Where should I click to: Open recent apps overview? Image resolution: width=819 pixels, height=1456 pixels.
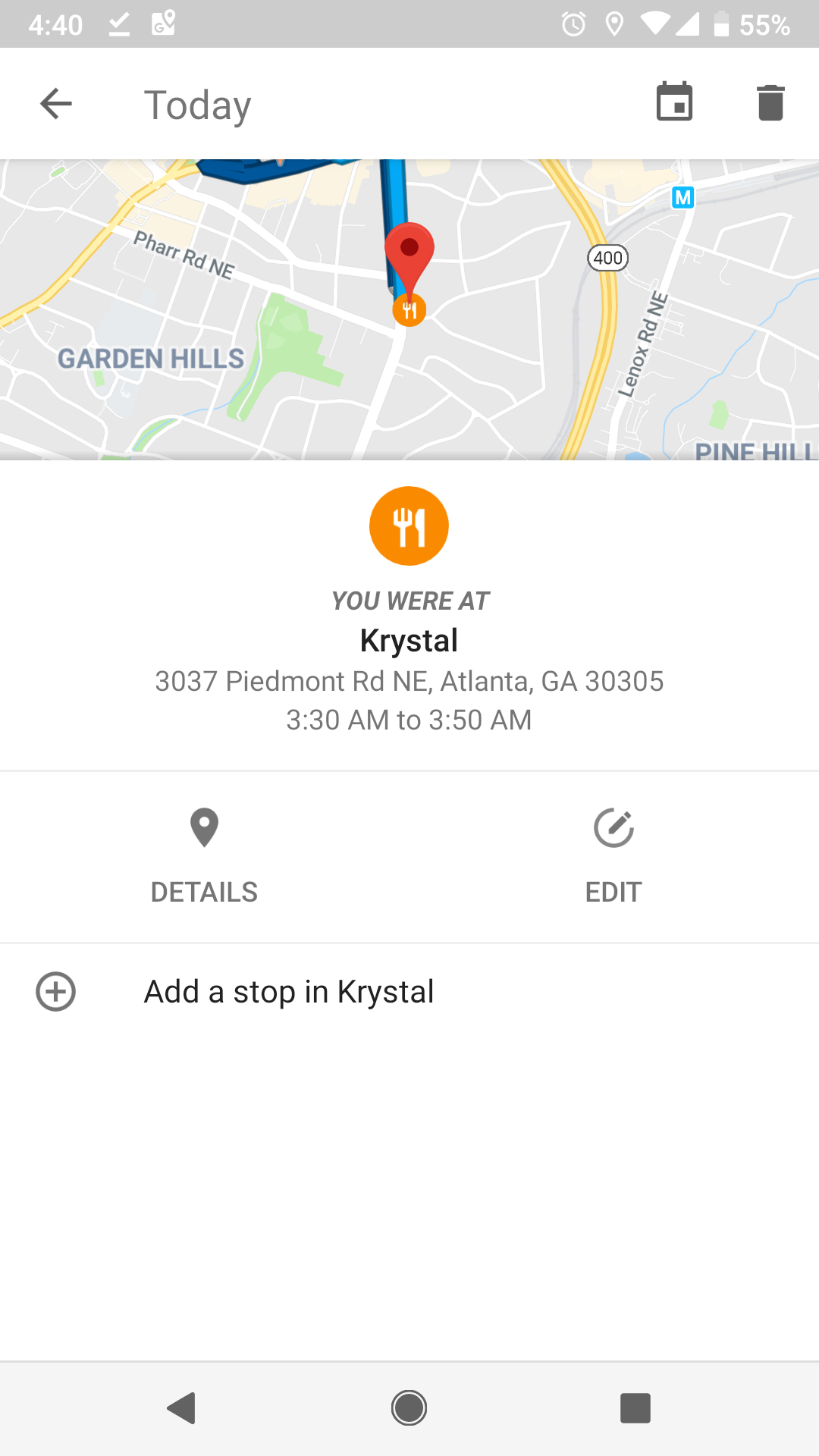click(635, 1408)
